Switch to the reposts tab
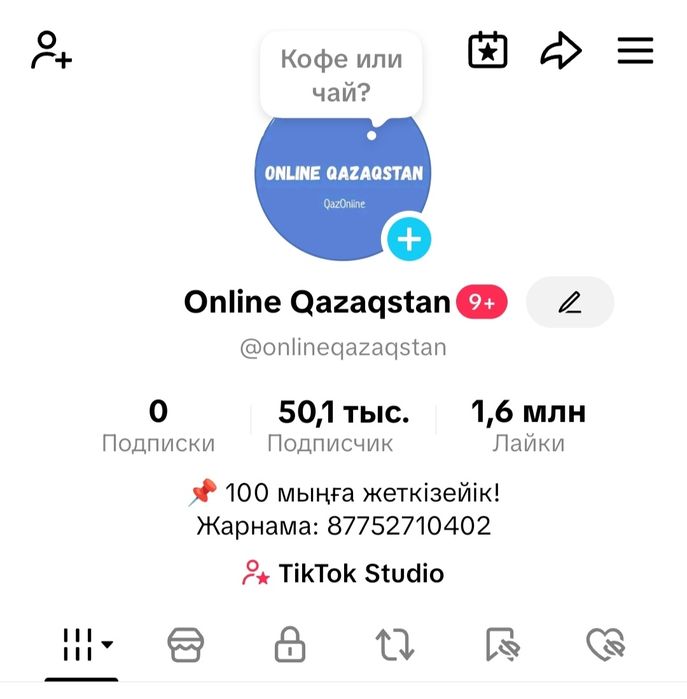The image size is (687, 699). pos(395,645)
